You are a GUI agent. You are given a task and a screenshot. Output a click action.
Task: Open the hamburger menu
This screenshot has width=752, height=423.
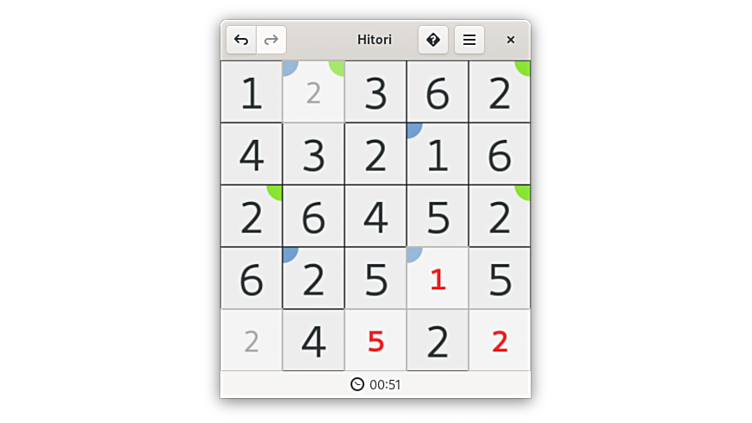tap(469, 40)
